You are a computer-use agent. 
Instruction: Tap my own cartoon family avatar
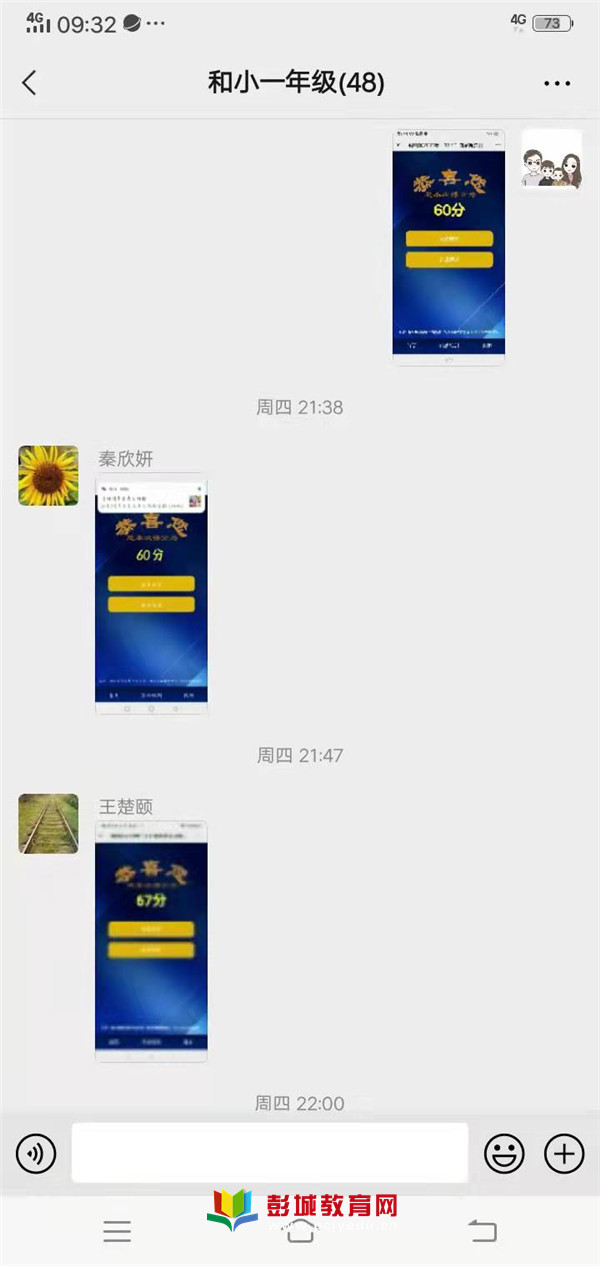(551, 160)
